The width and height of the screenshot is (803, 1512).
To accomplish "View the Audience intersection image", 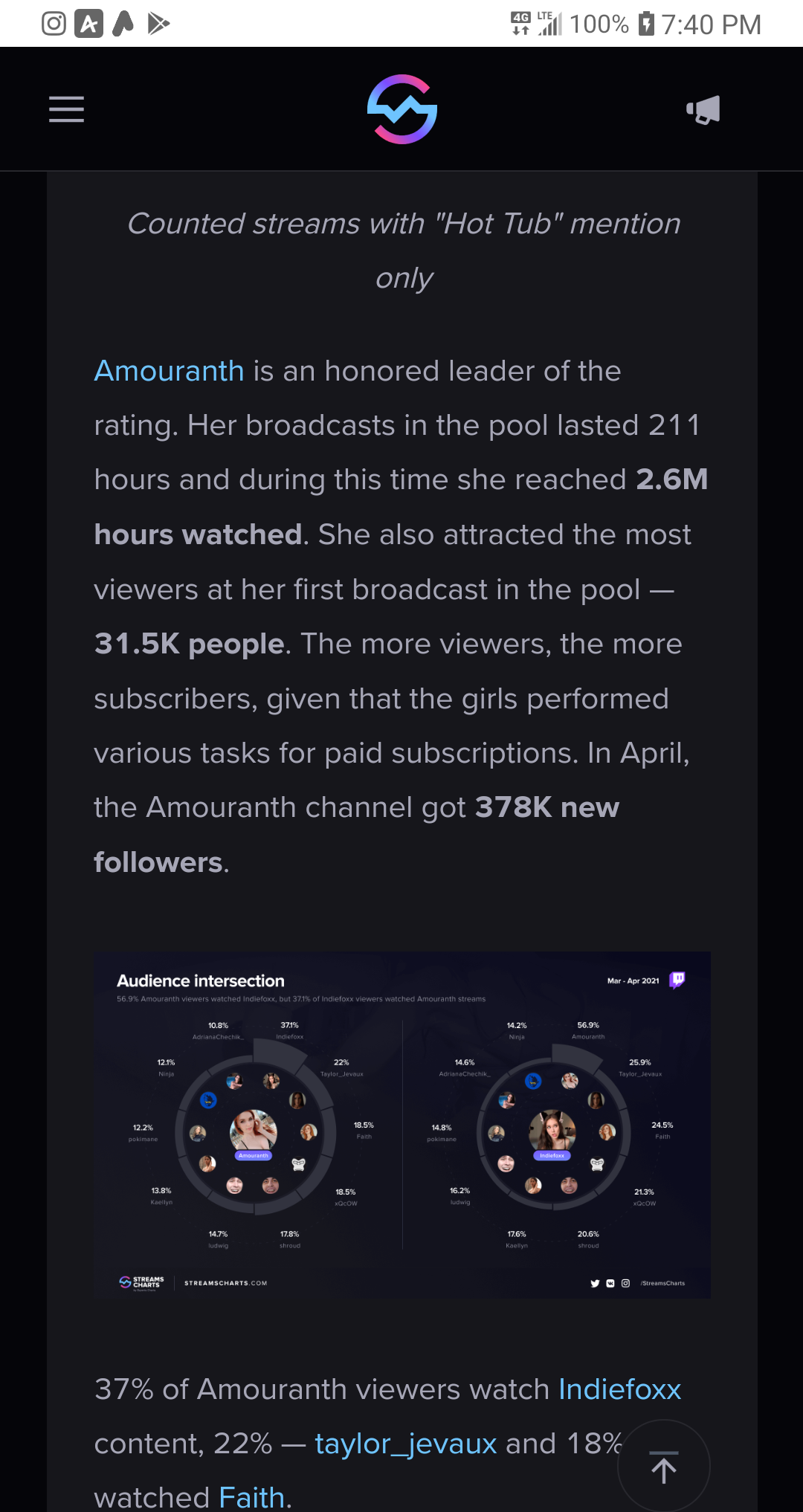I will [x=402, y=1125].
